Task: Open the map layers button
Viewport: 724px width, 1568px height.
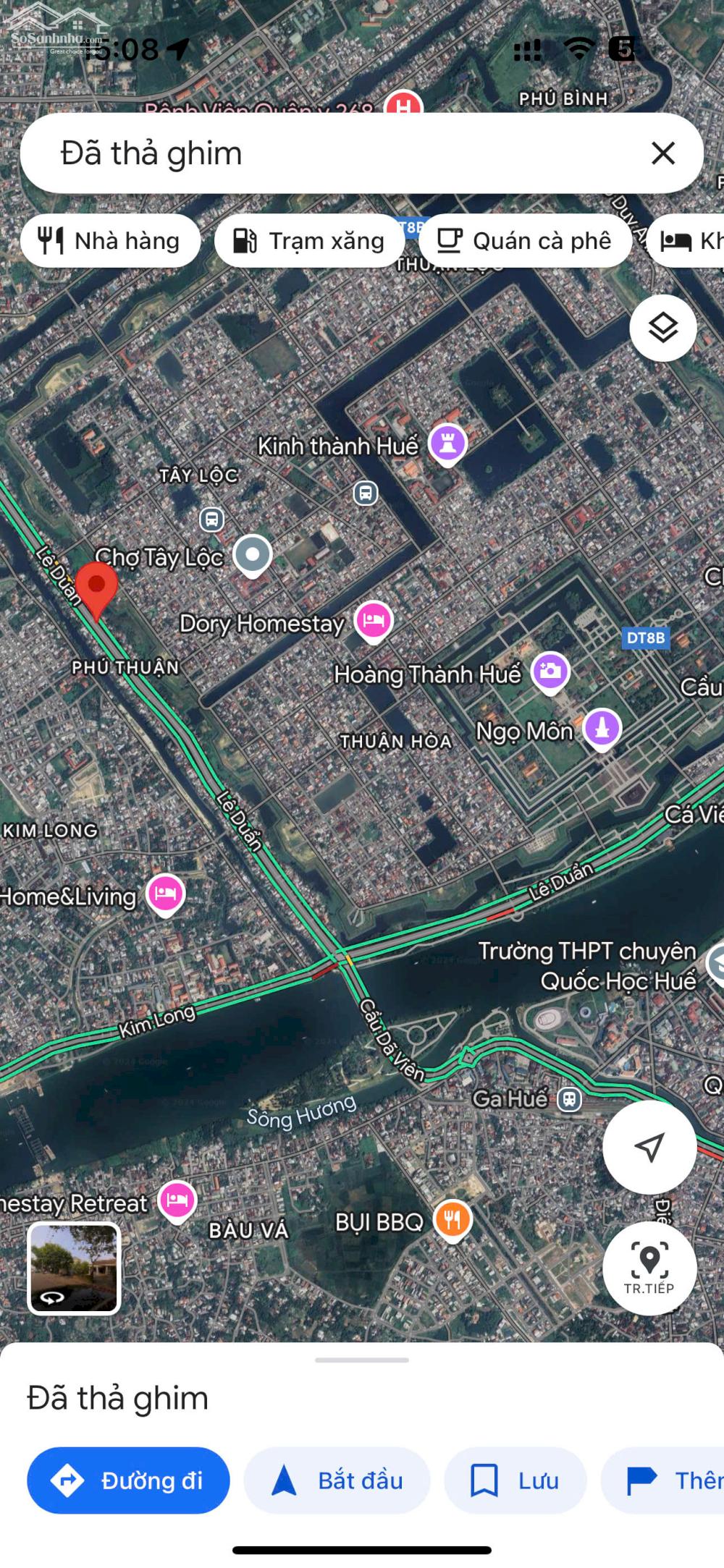Action: pos(662,329)
